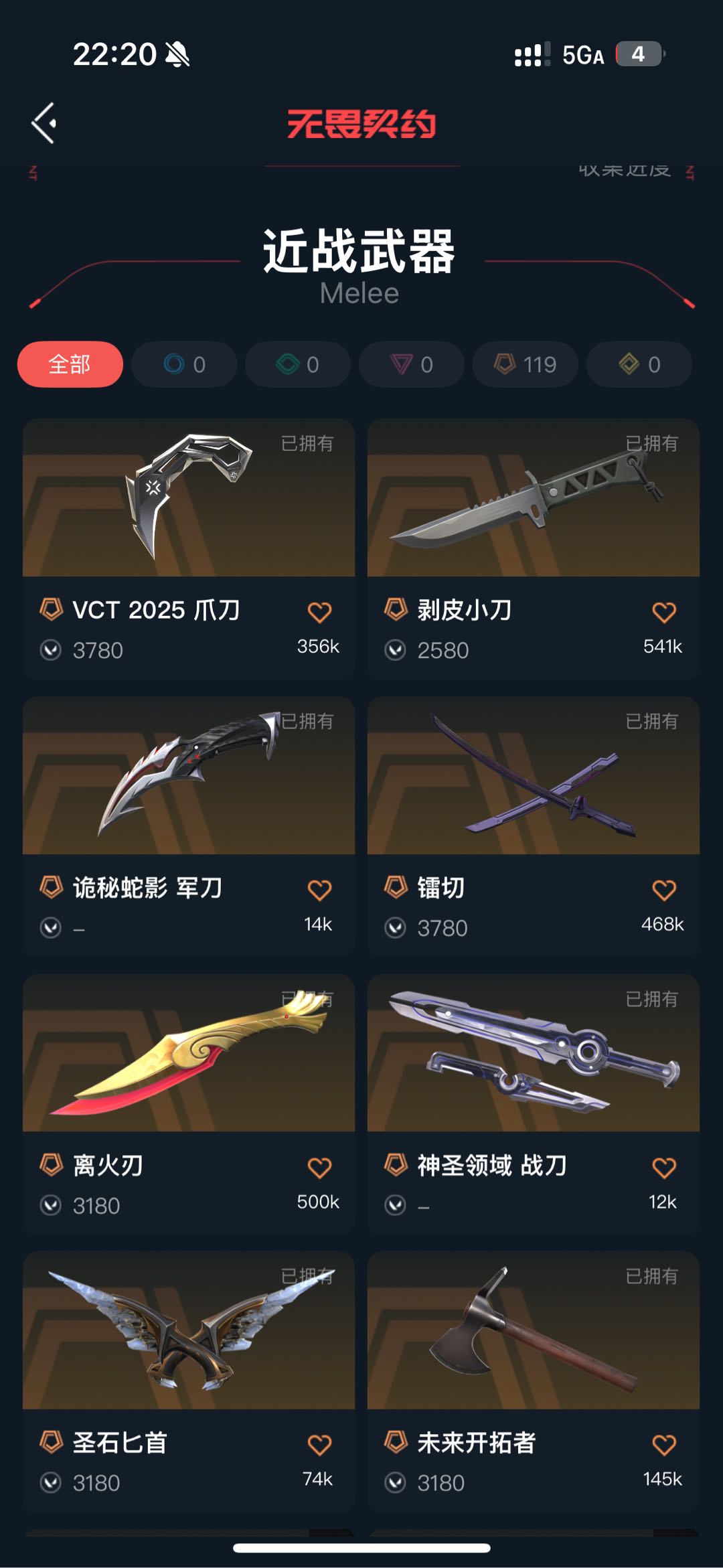
Task: Filter by the green diamond tier chip
Action: pyautogui.click(x=298, y=364)
